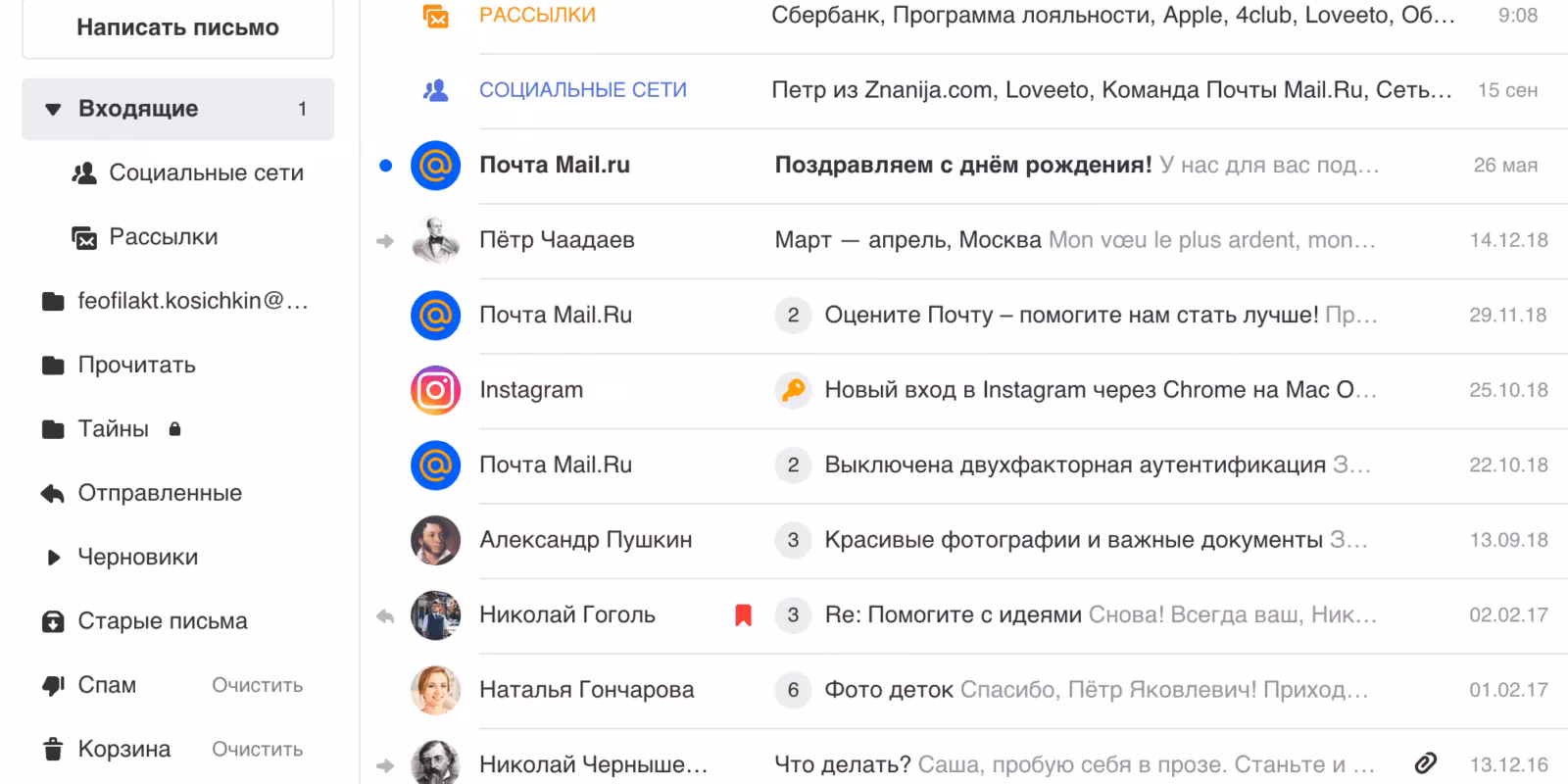Viewport: 1568px width, 784px height.
Task: Expand the Черновики drafts folder
Action: (54, 558)
